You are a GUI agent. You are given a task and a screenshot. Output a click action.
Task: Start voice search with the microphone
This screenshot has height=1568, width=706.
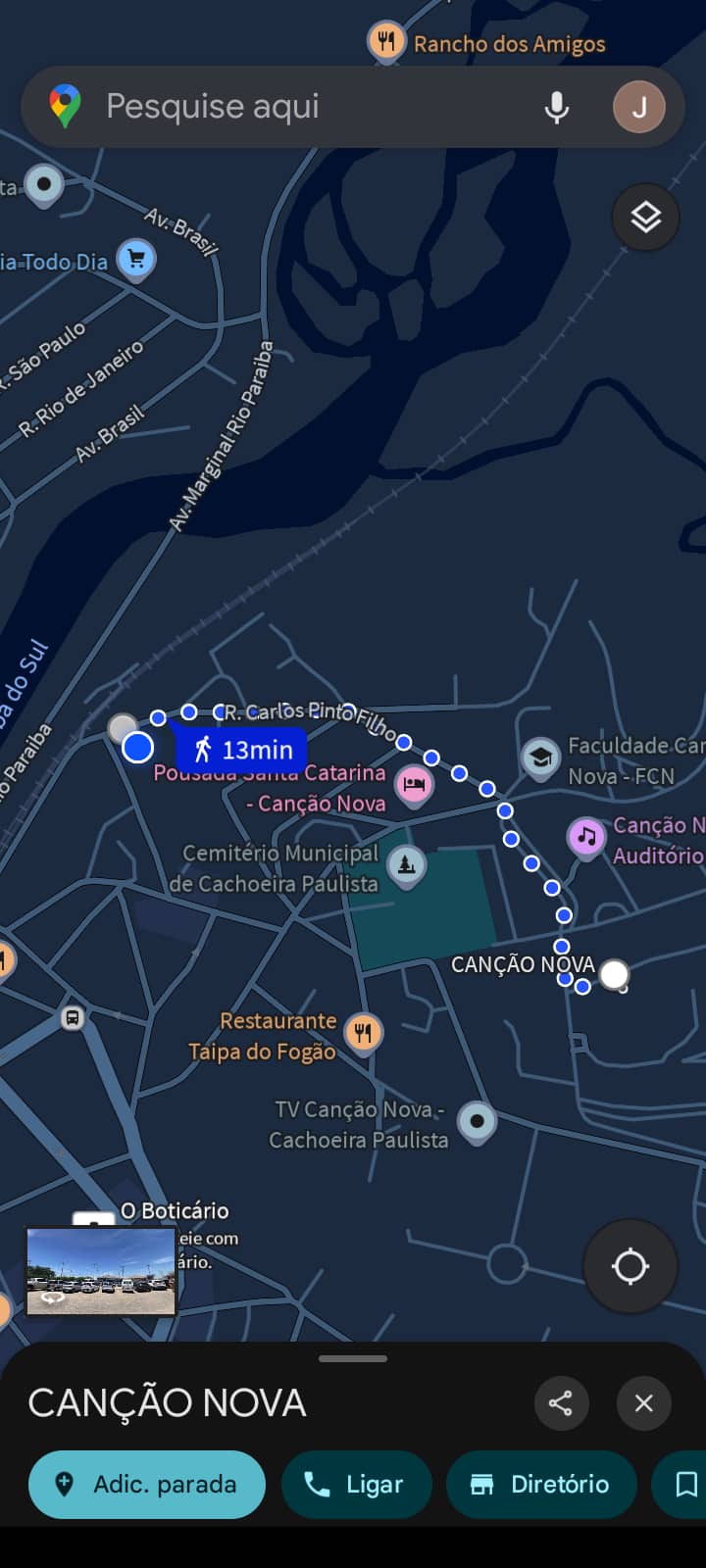[556, 107]
